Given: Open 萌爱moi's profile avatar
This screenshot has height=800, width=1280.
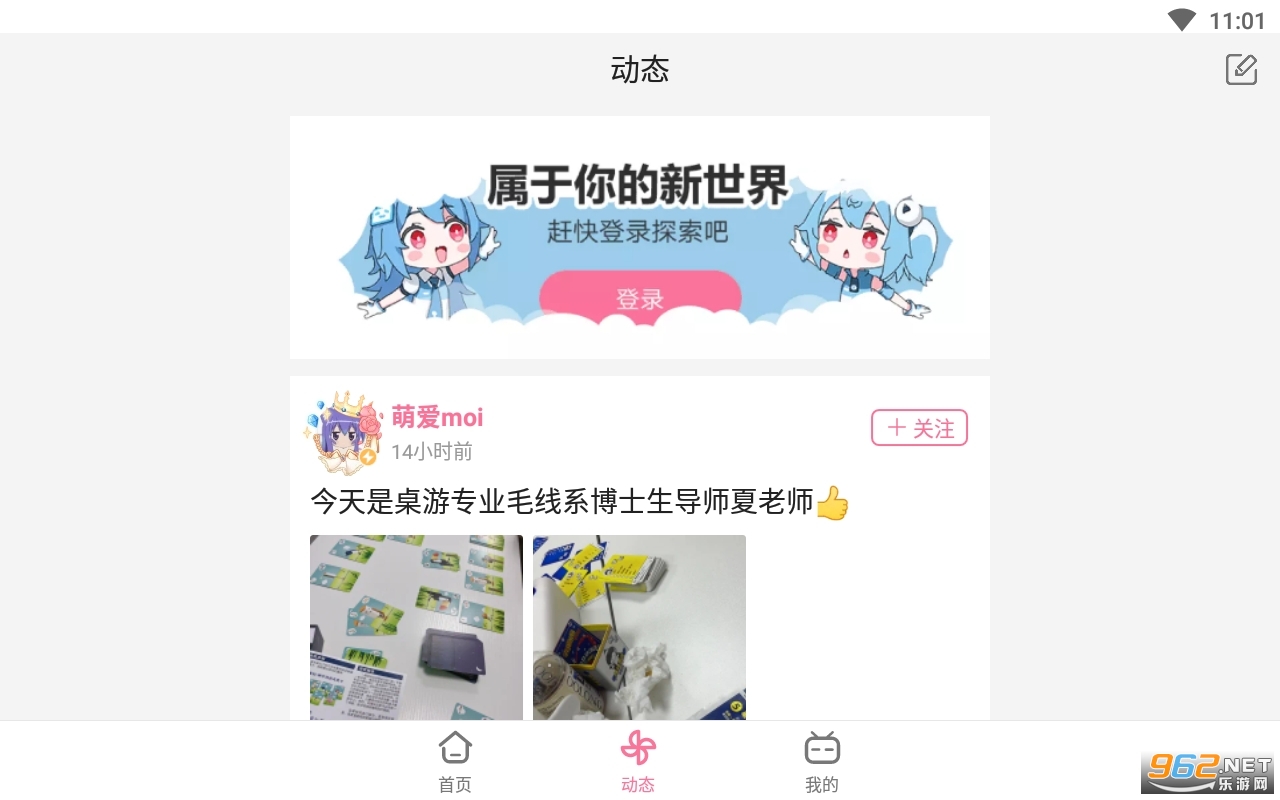Looking at the screenshot, I should [x=344, y=431].
